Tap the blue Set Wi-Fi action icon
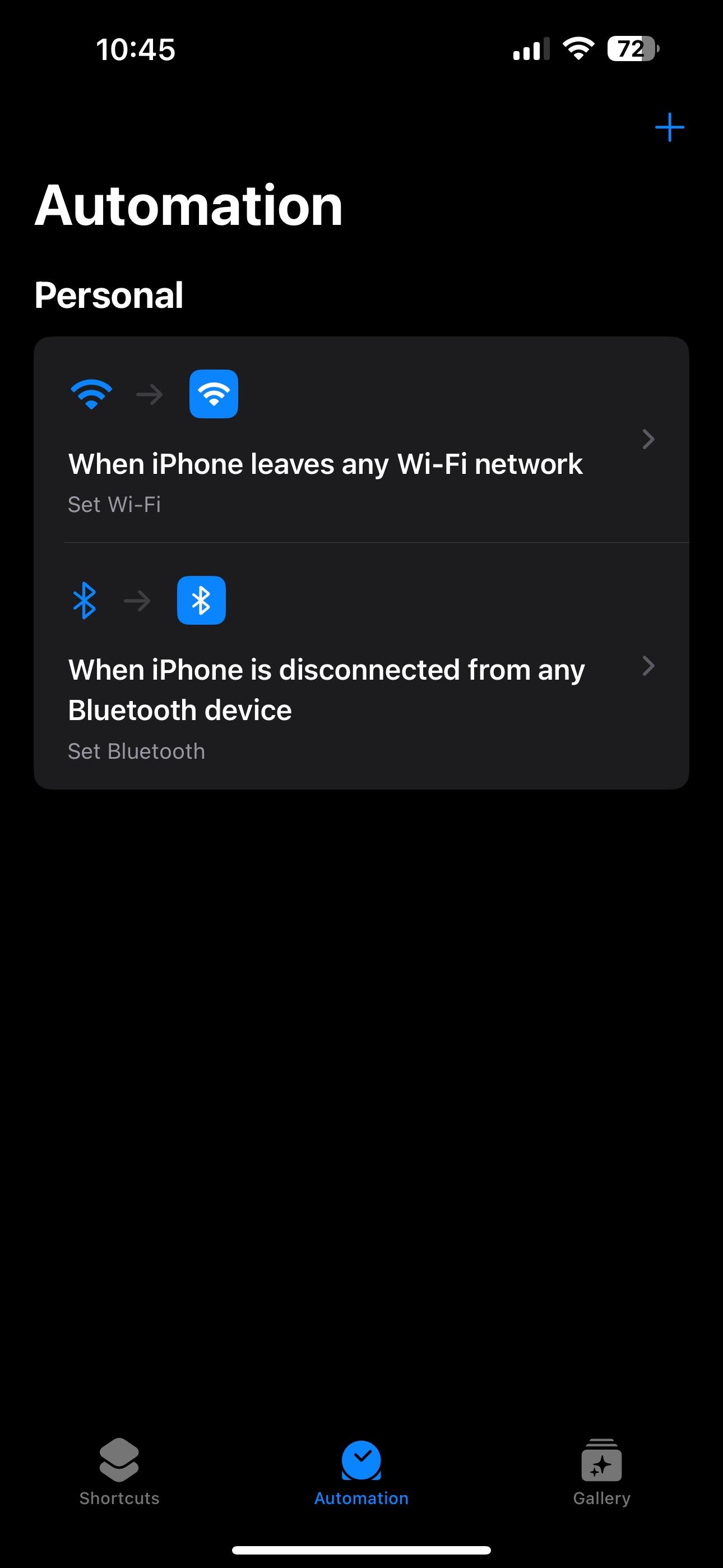This screenshot has width=723, height=1568. point(213,394)
